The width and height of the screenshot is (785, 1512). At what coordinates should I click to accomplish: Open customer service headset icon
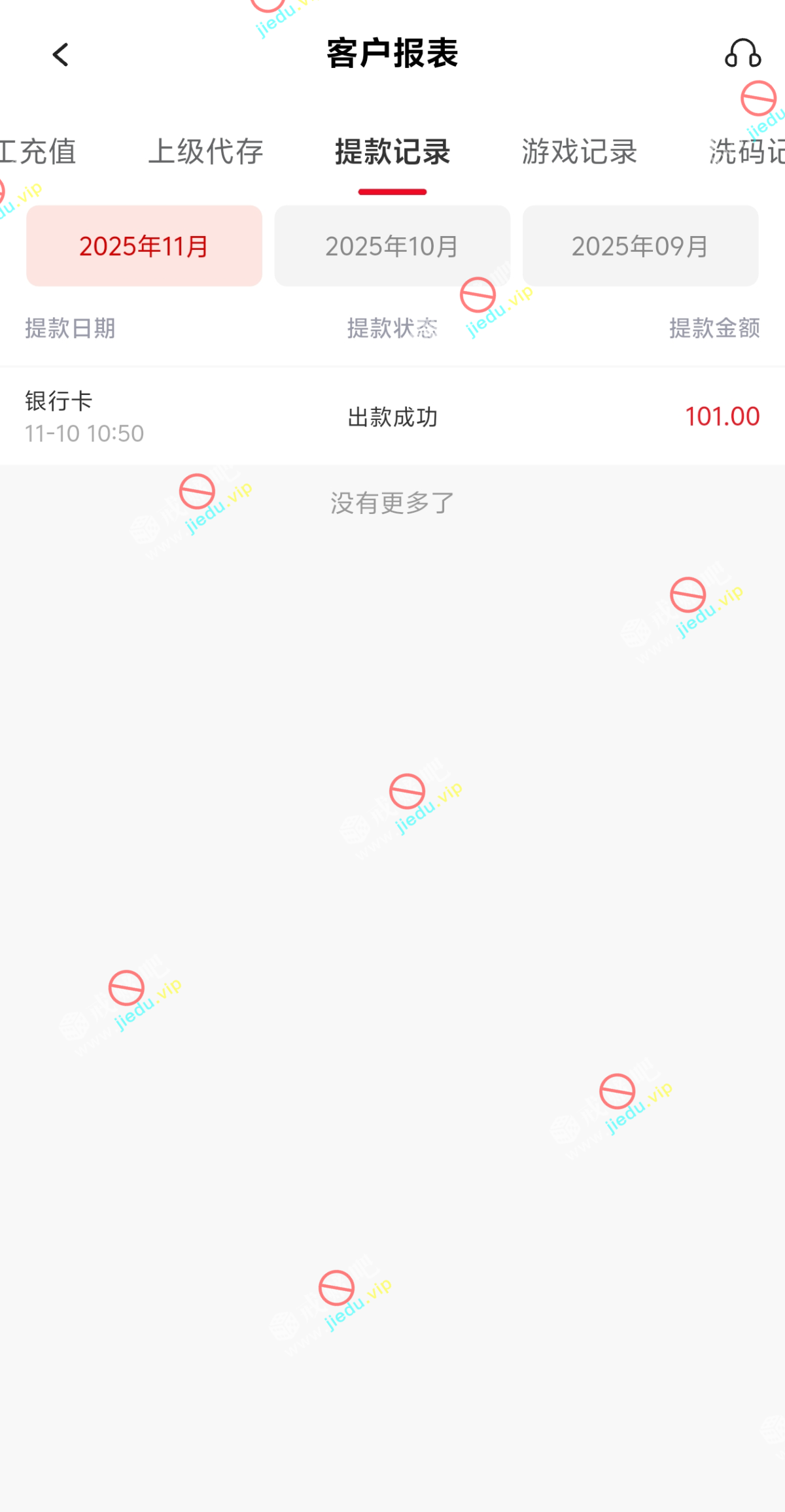tap(742, 54)
